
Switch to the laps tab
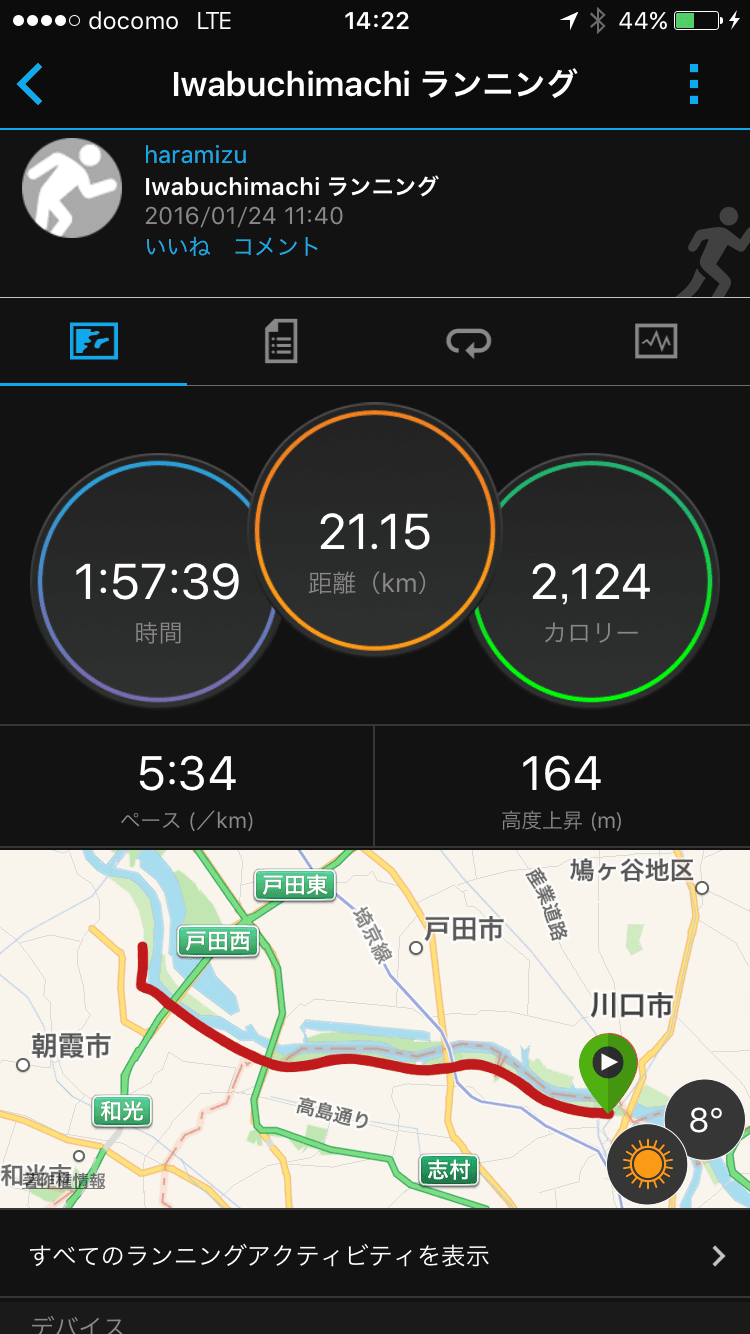pos(468,342)
